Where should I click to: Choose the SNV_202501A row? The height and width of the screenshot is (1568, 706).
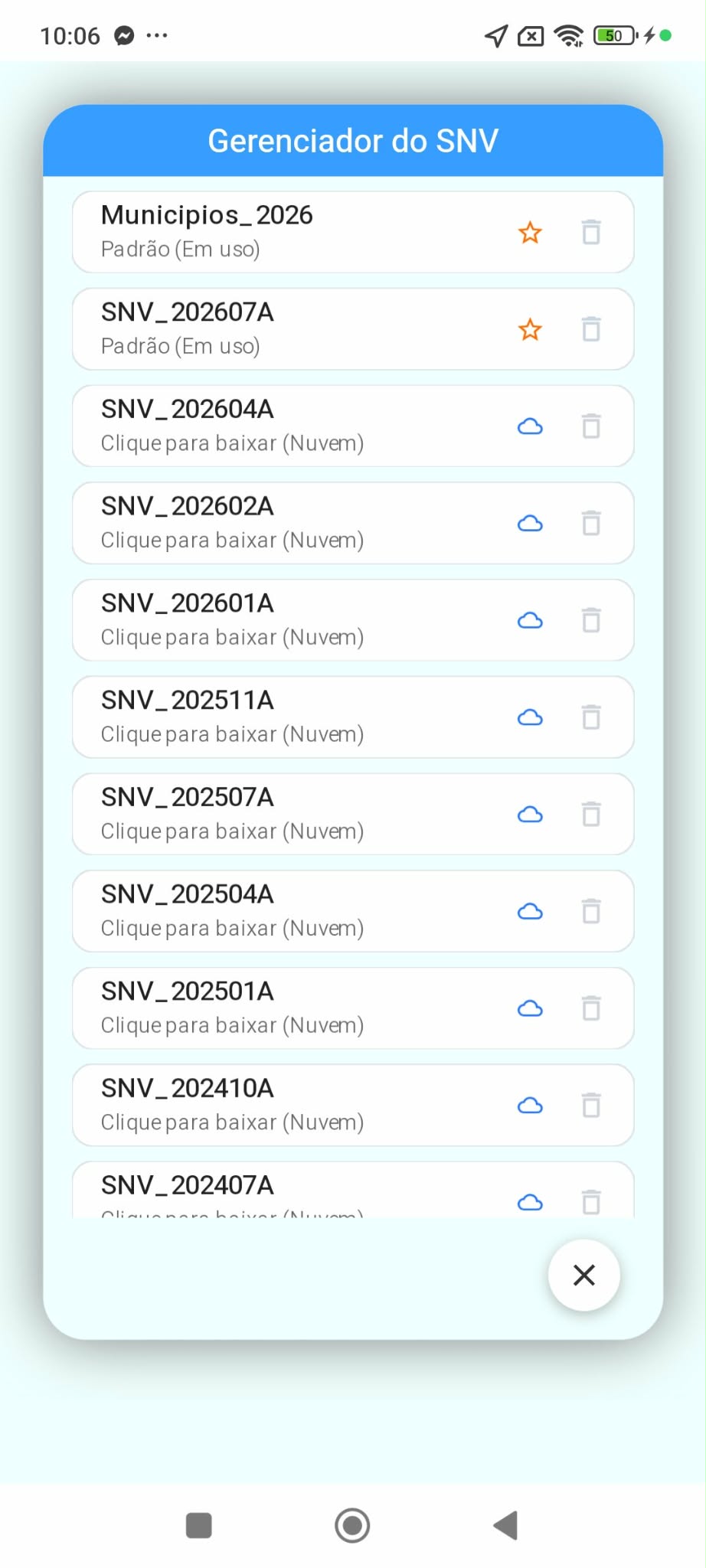[x=353, y=1008]
